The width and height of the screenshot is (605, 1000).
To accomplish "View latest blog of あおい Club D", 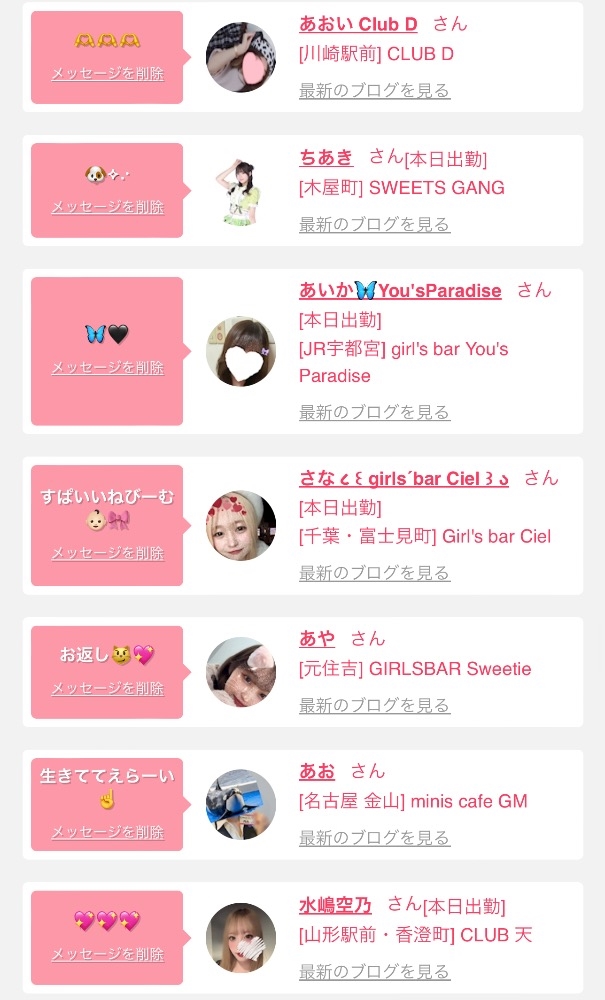I will click(x=374, y=91).
